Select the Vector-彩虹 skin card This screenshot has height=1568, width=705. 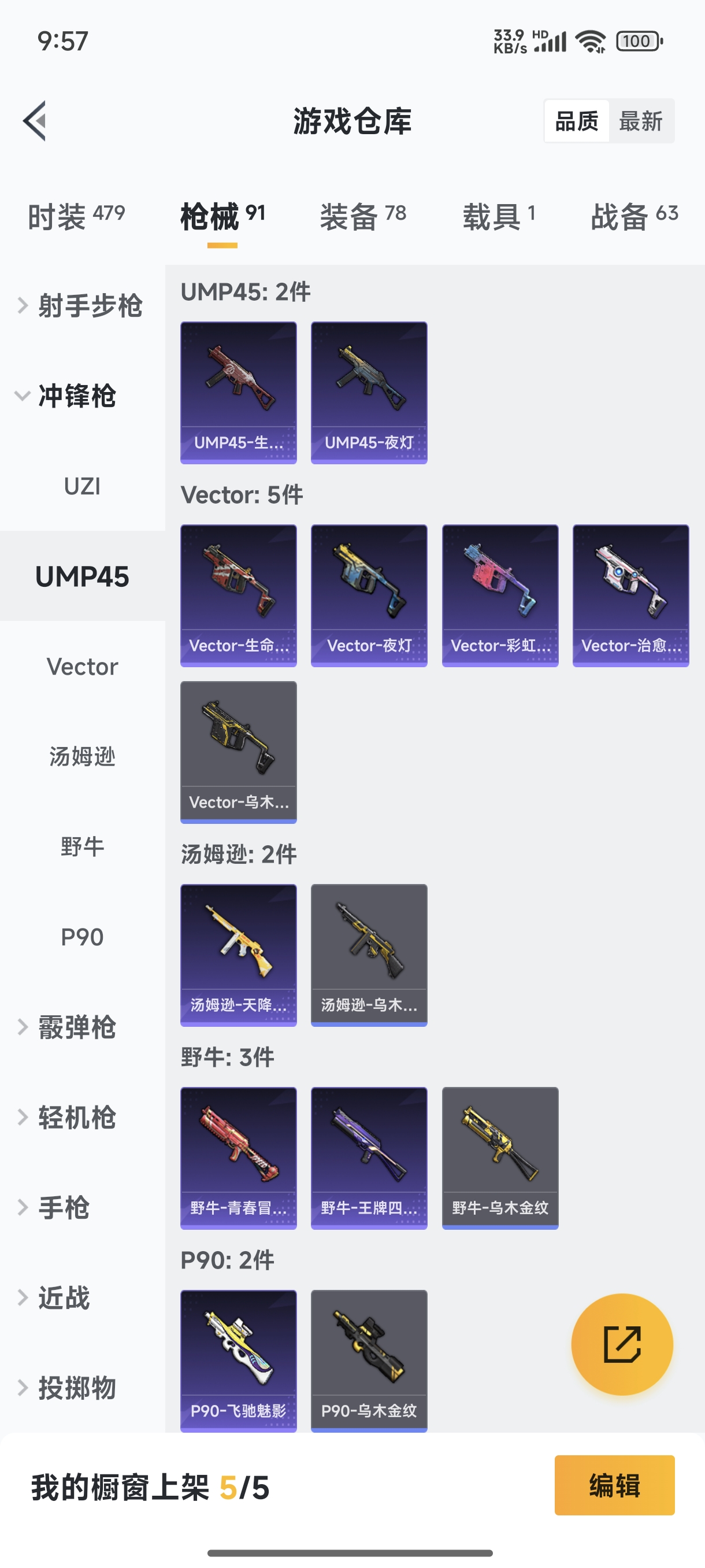[499, 596]
